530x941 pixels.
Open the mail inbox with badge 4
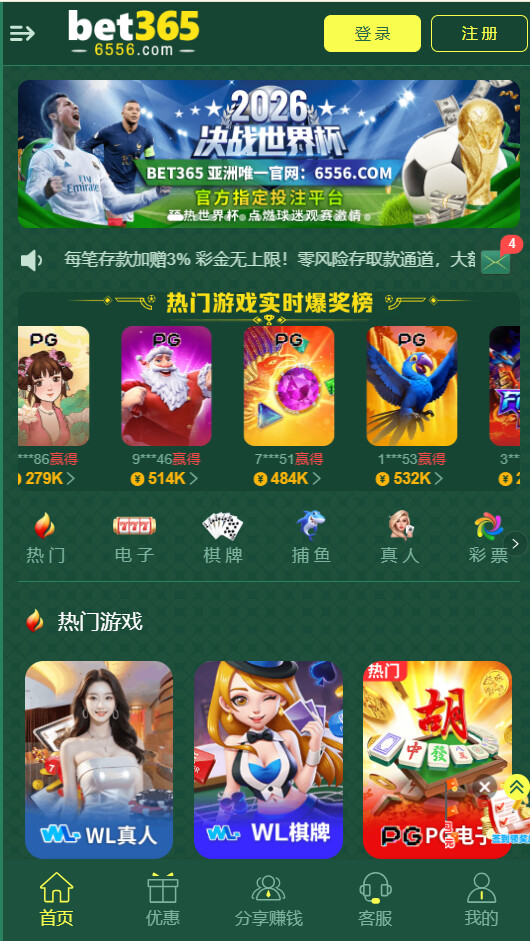pos(496,262)
